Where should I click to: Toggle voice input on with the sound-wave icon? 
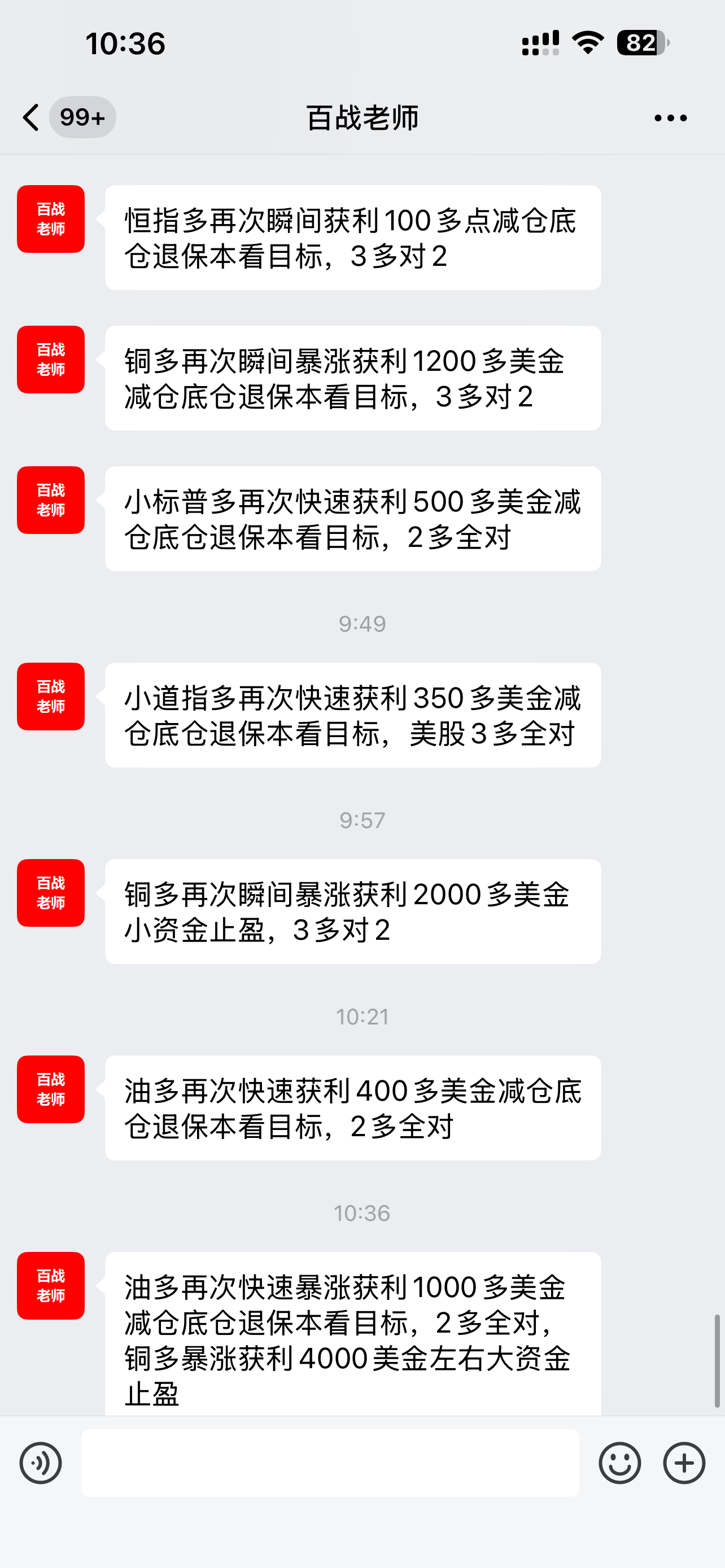40,1464
